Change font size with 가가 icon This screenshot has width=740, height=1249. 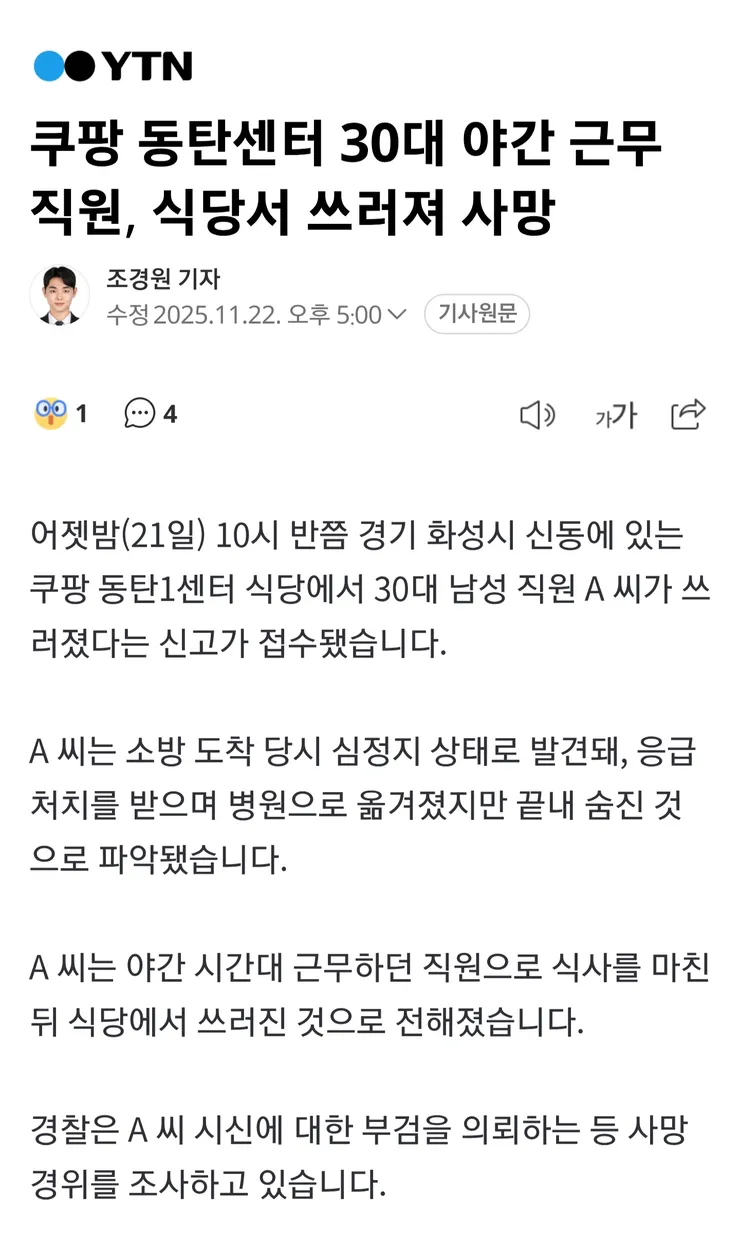point(616,415)
